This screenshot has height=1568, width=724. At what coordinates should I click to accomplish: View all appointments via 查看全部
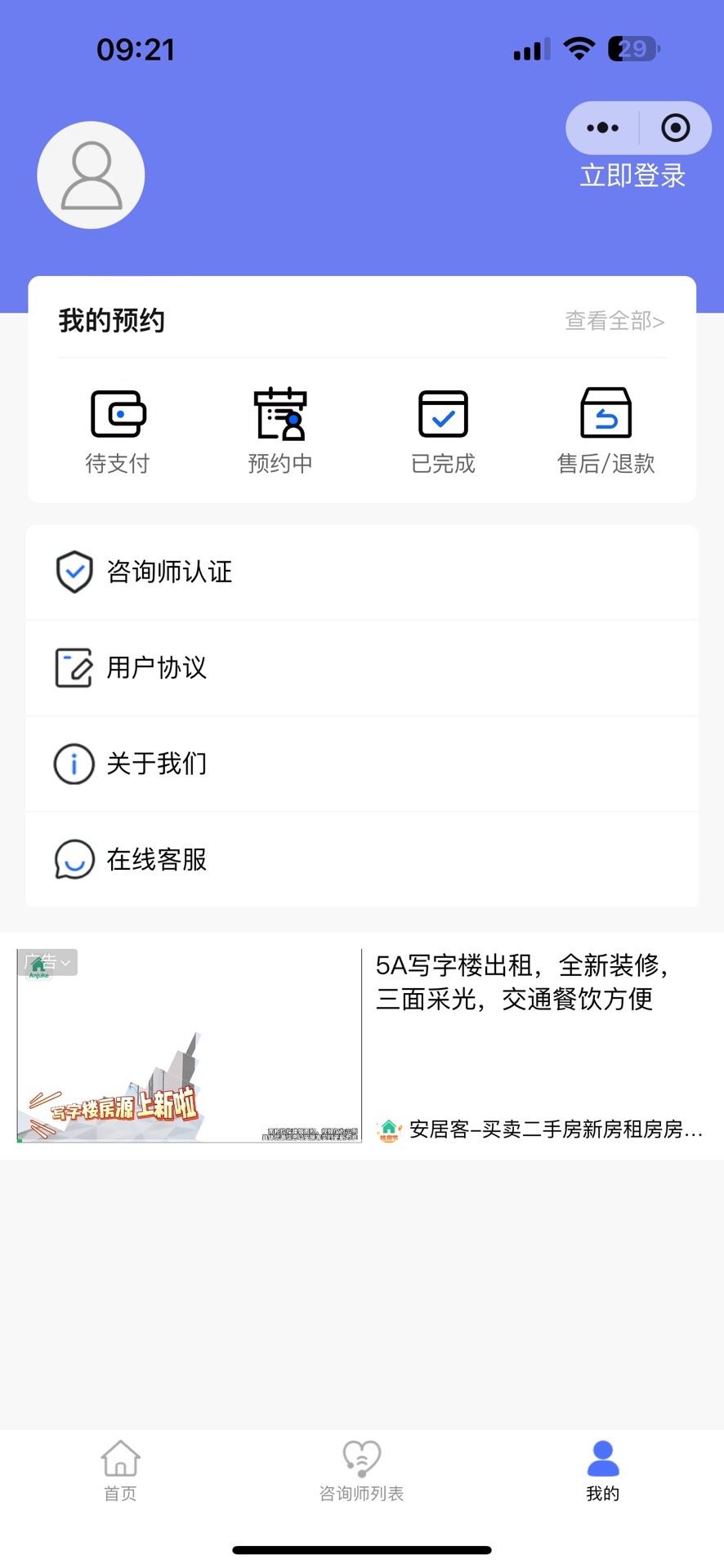[615, 321]
